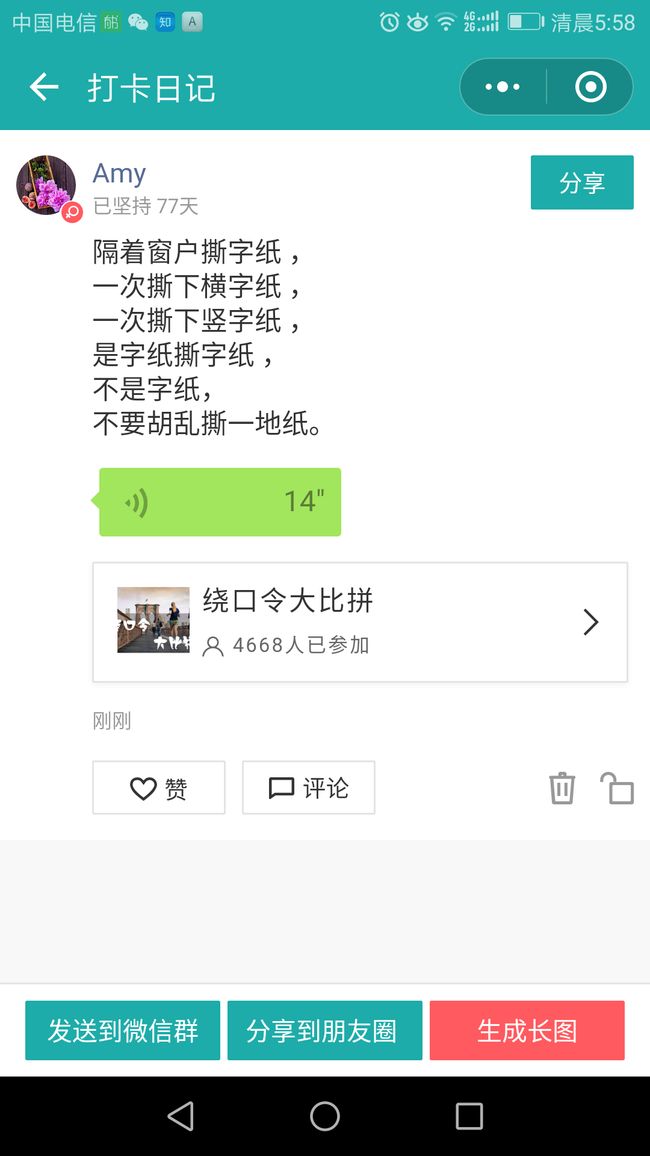Image resolution: width=650 pixels, height=1156 pixels.
Task: Like the post with the 赞 button
Action: pos(158,787)
